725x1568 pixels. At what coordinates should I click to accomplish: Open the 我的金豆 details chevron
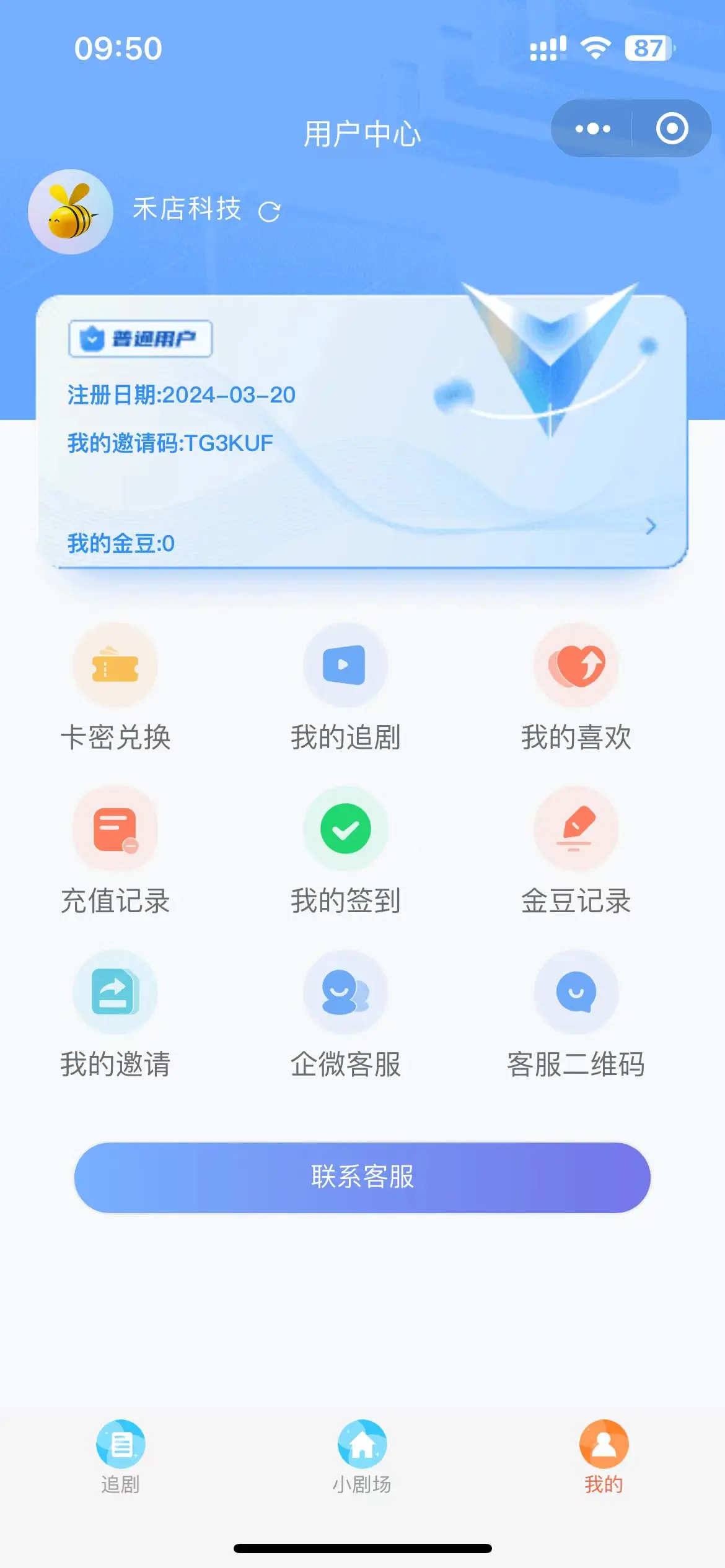click(x=650, y=526)
